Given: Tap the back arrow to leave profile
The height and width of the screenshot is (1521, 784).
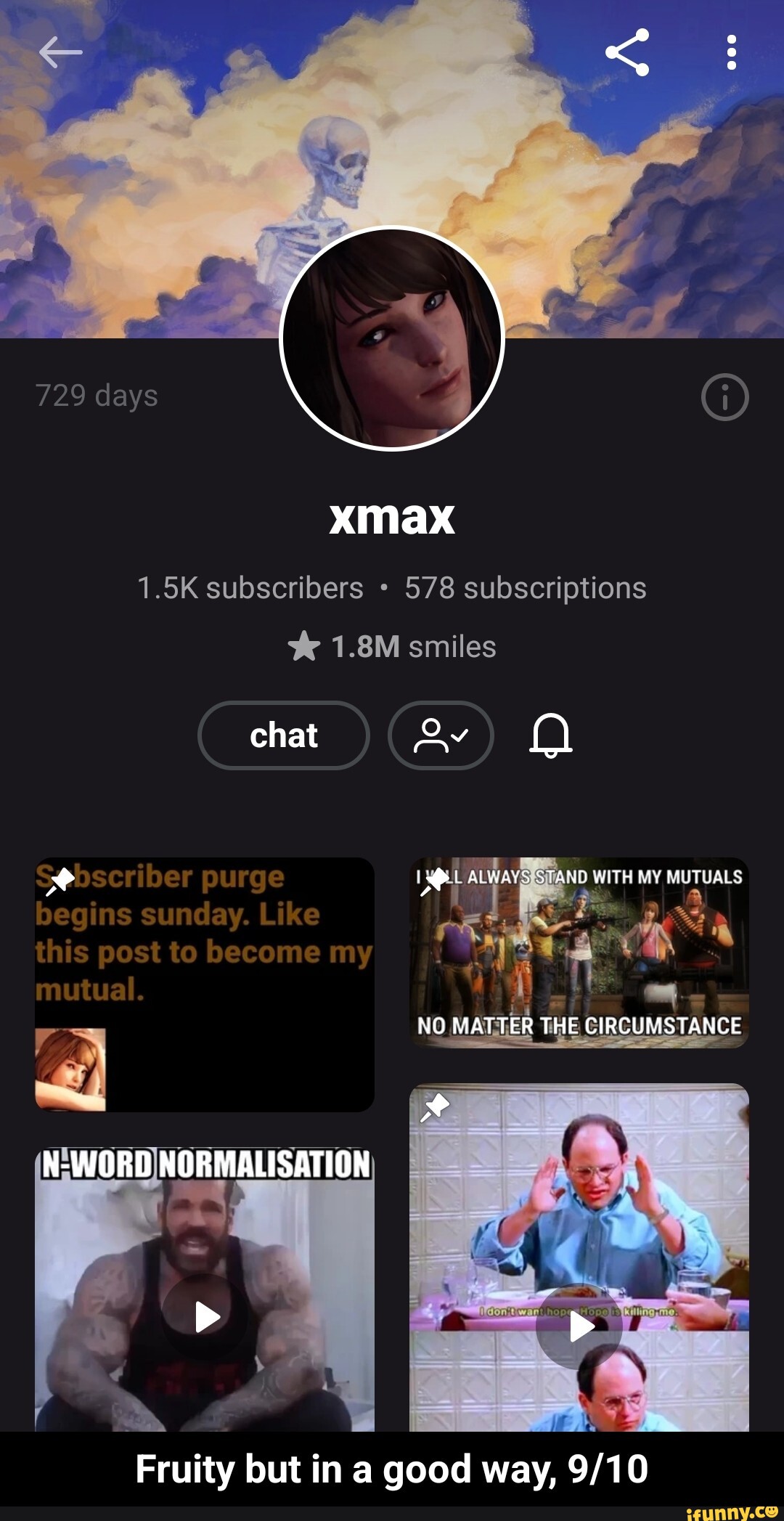Looking at the screenshot, I should point(61,51).
